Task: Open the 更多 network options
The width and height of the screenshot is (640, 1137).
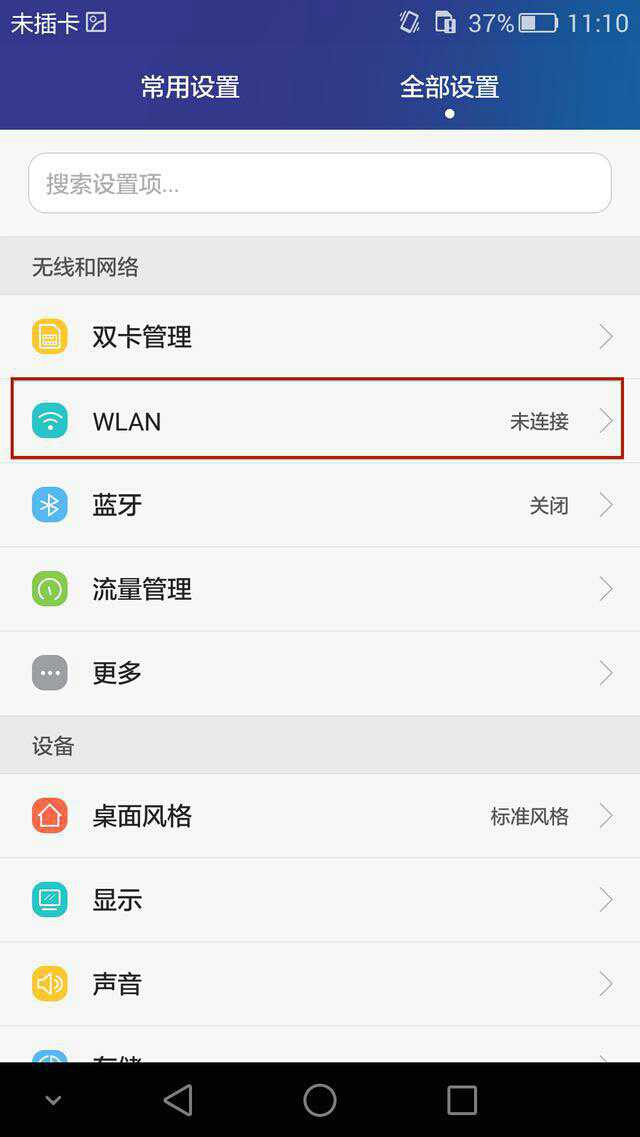Action: point(320,673)
